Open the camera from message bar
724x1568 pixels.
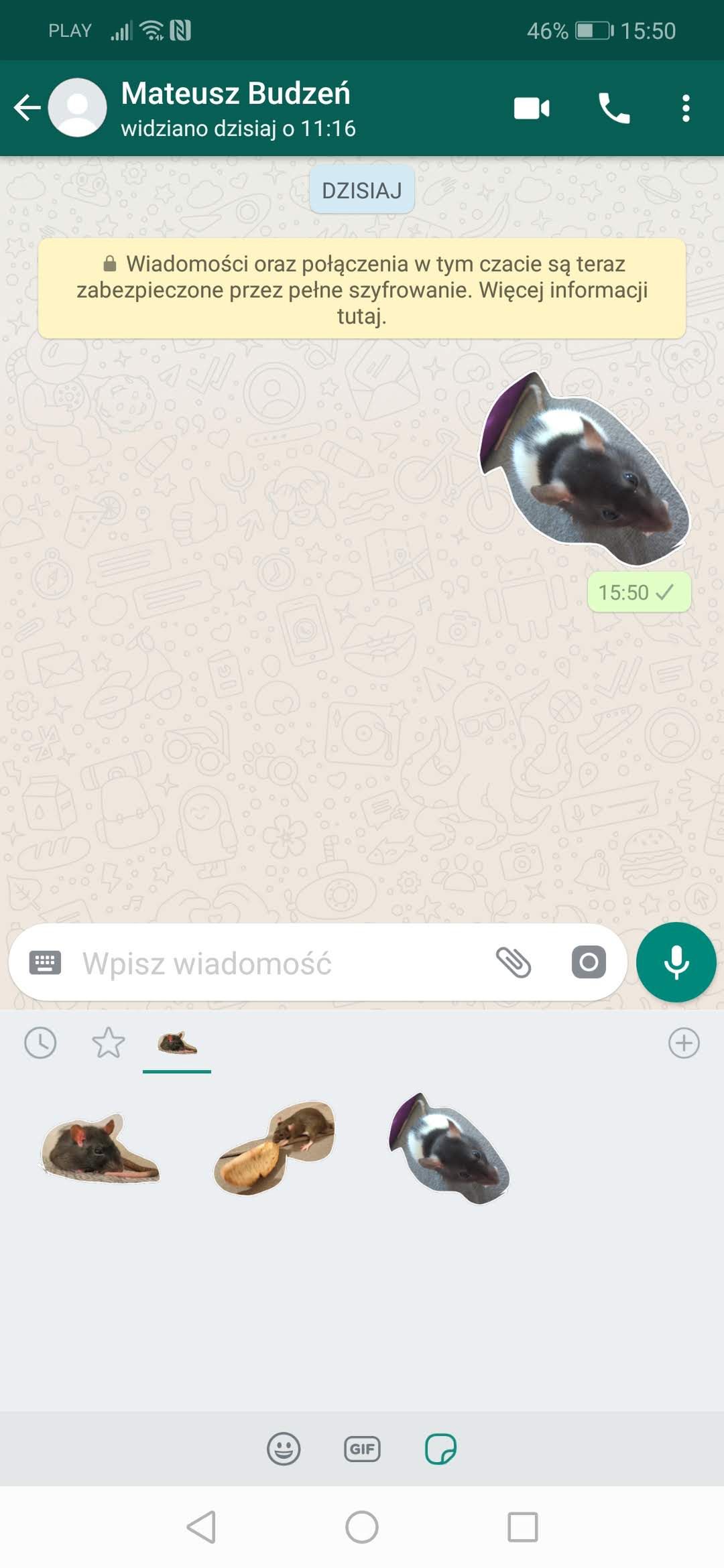pyautogui.click(x=589, y=963)
